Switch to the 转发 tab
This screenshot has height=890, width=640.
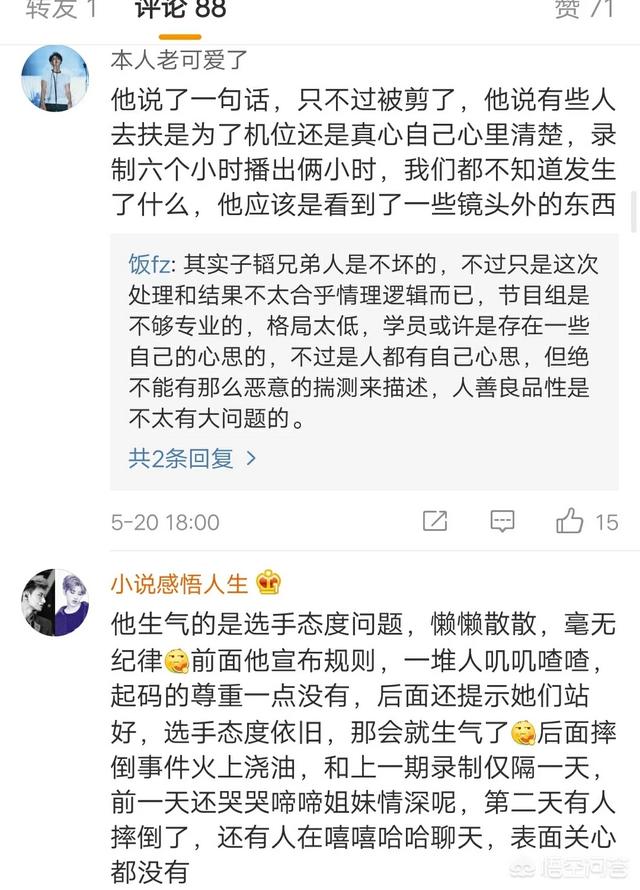61,9
